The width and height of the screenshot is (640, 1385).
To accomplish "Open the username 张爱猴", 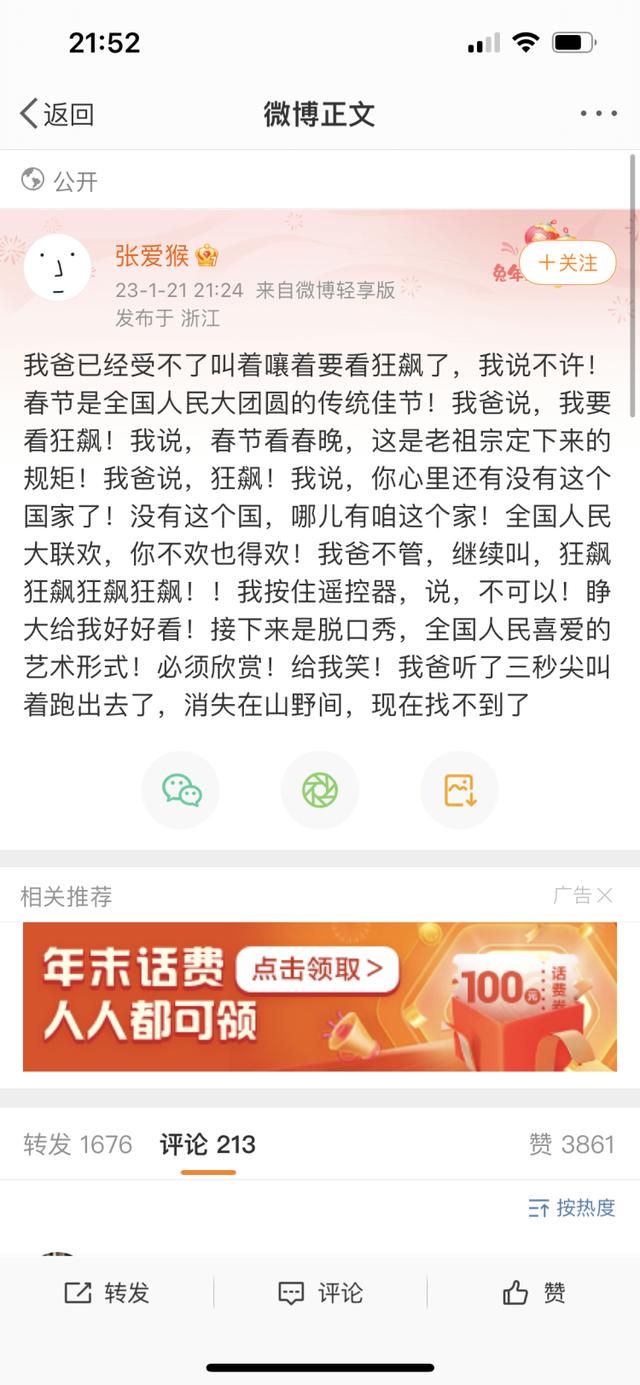I will [152, 256].
